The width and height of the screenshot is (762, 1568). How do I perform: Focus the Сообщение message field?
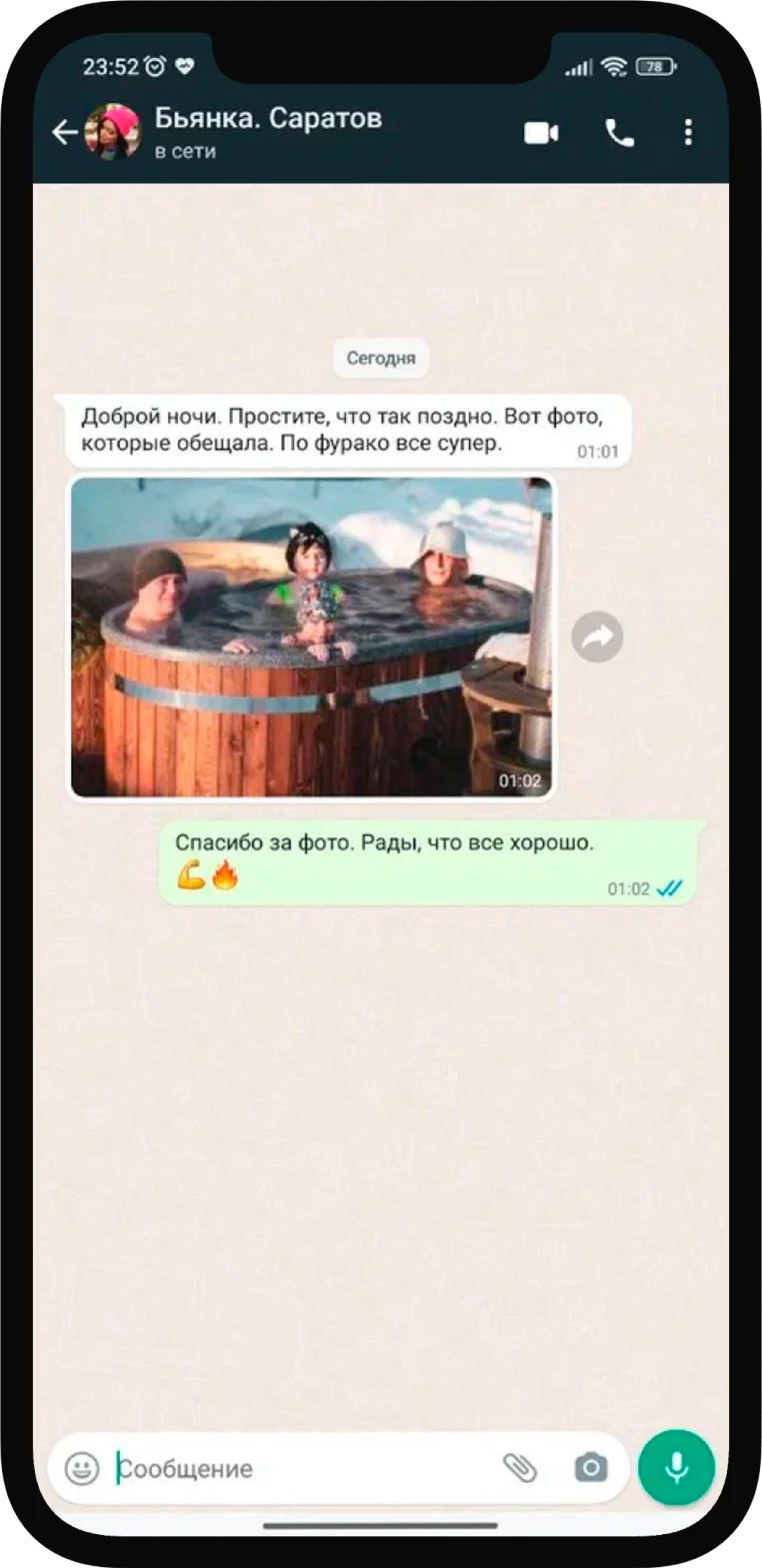[x=300, y=1468]
